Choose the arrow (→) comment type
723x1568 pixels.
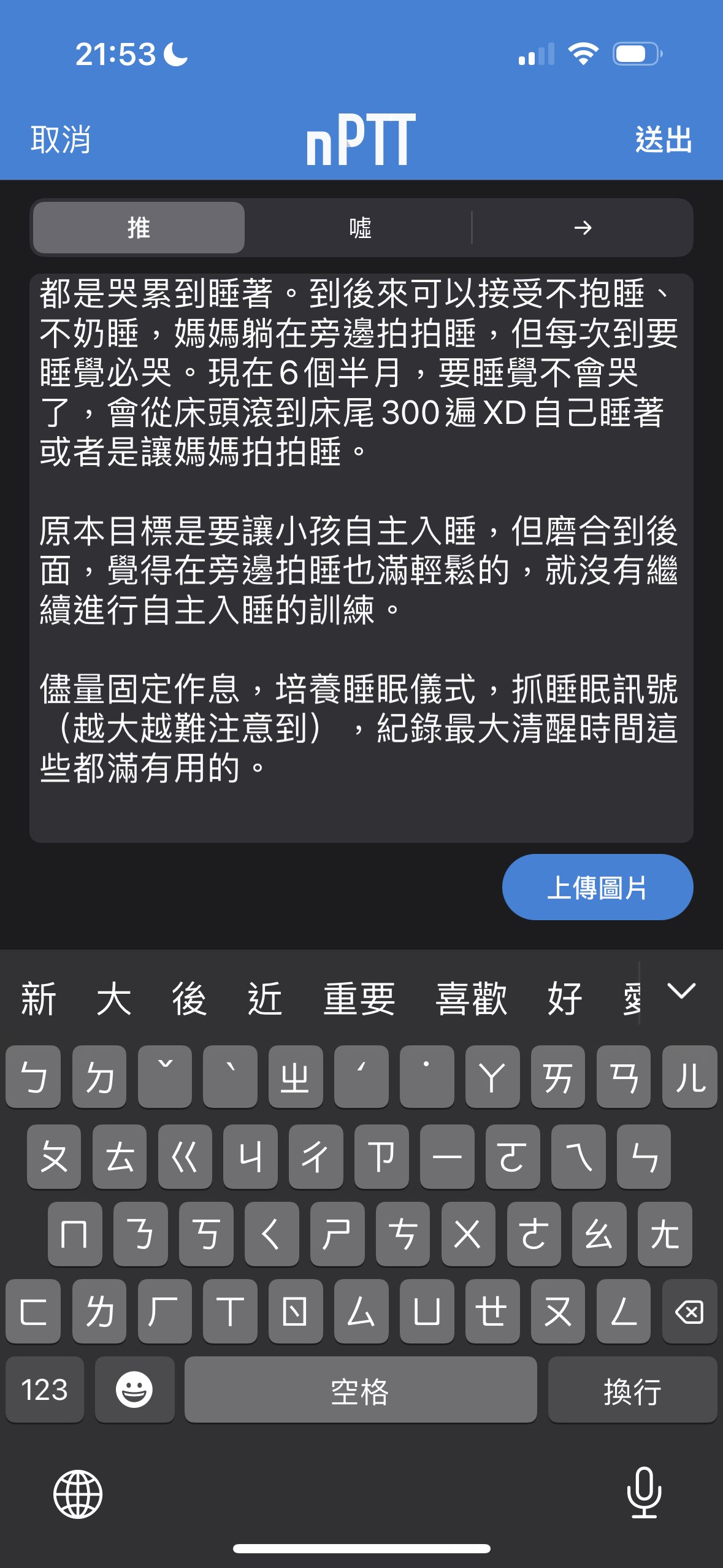[x=583, y=228]
